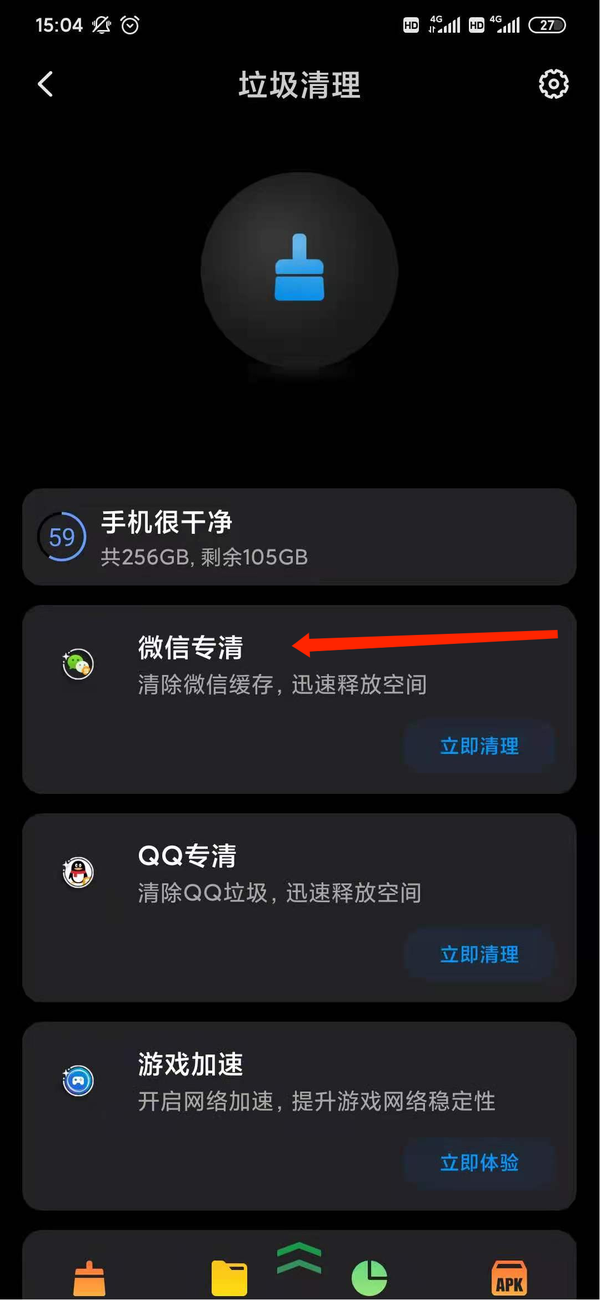Open the yellow folder file shortcut
Image resolution: width=600 pixels, height=1300 pixels.
pyautogui.click(x=229, y=1279)
